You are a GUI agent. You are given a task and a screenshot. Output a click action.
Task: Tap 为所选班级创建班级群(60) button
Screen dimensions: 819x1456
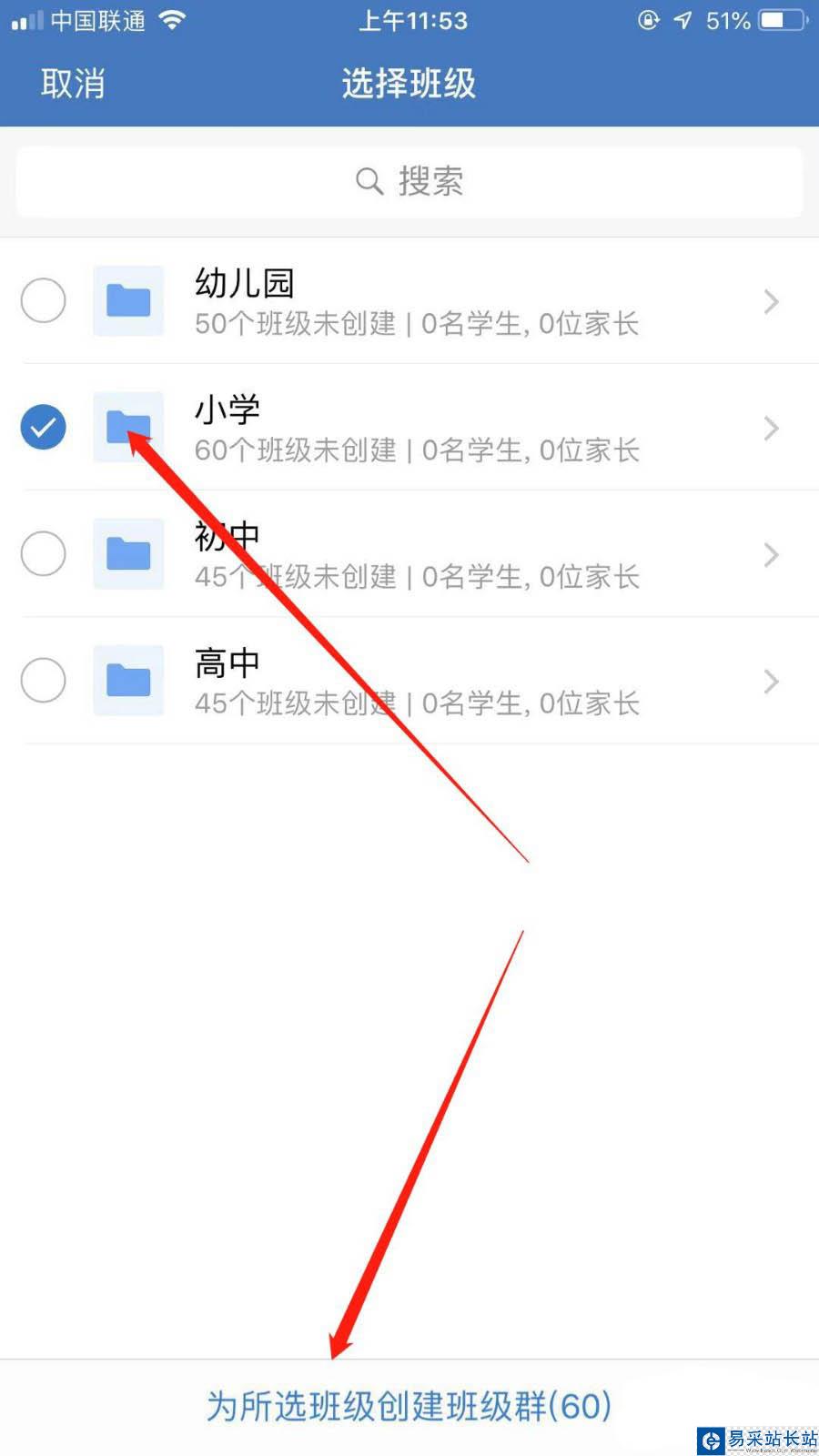coord(409,1406)
